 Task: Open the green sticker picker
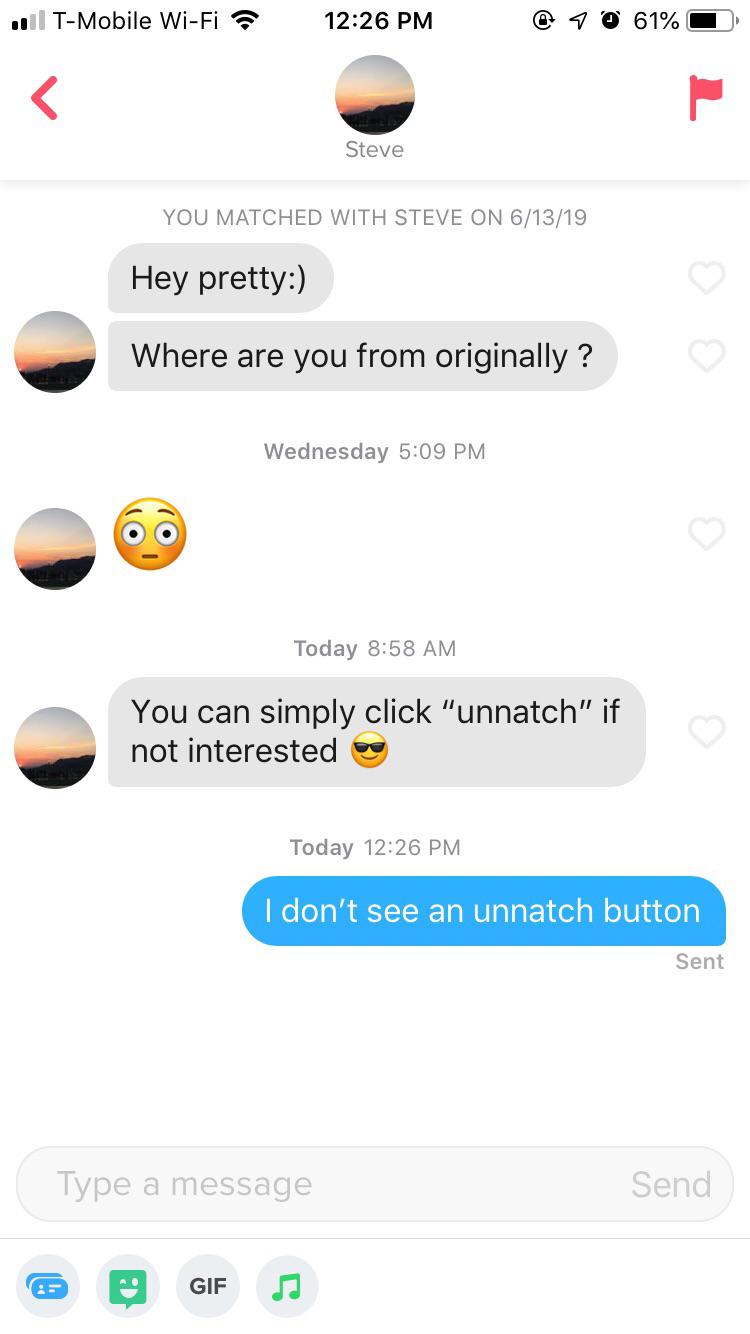[x=127, y=1286]
